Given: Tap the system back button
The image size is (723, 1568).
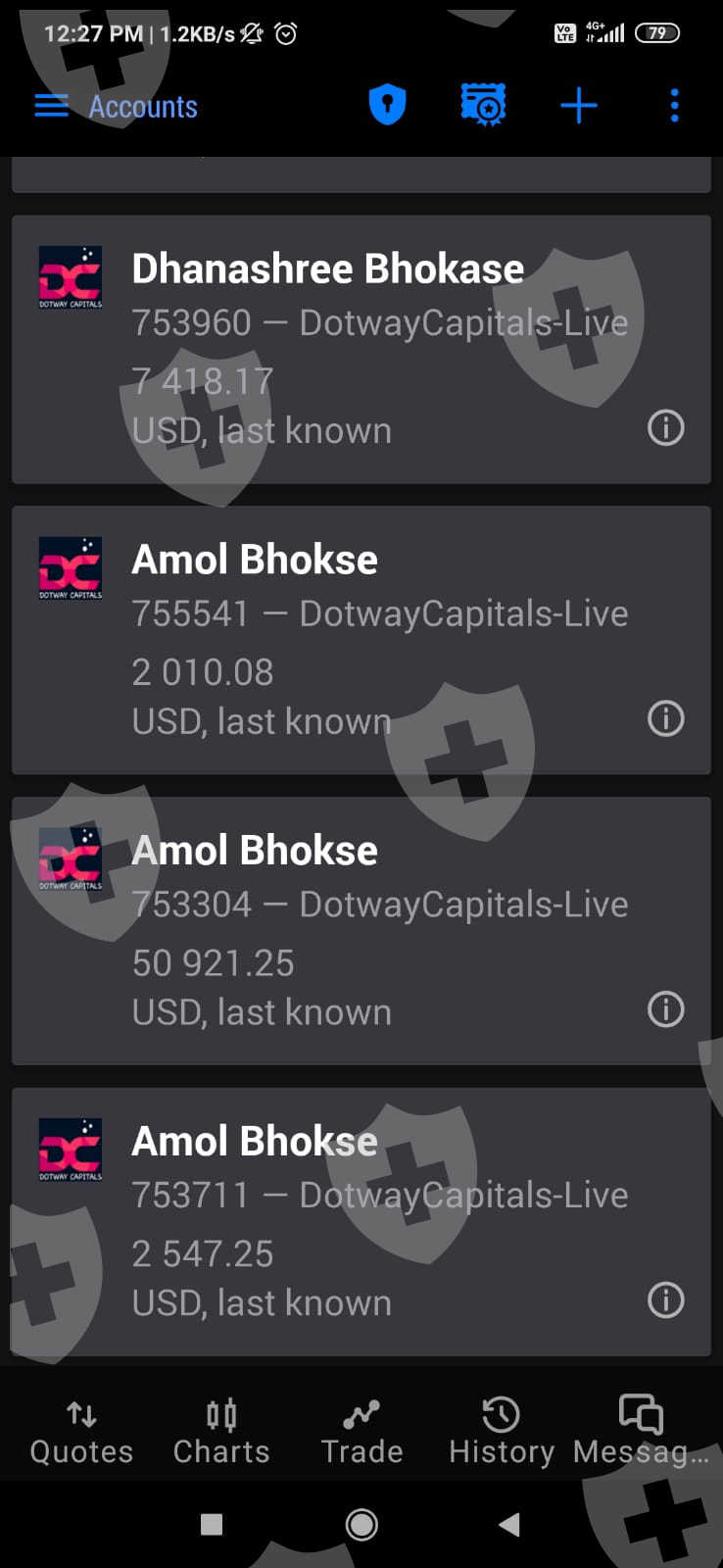Looking at the screenshot, I should pyautogui.click(x=508, y=1524).
